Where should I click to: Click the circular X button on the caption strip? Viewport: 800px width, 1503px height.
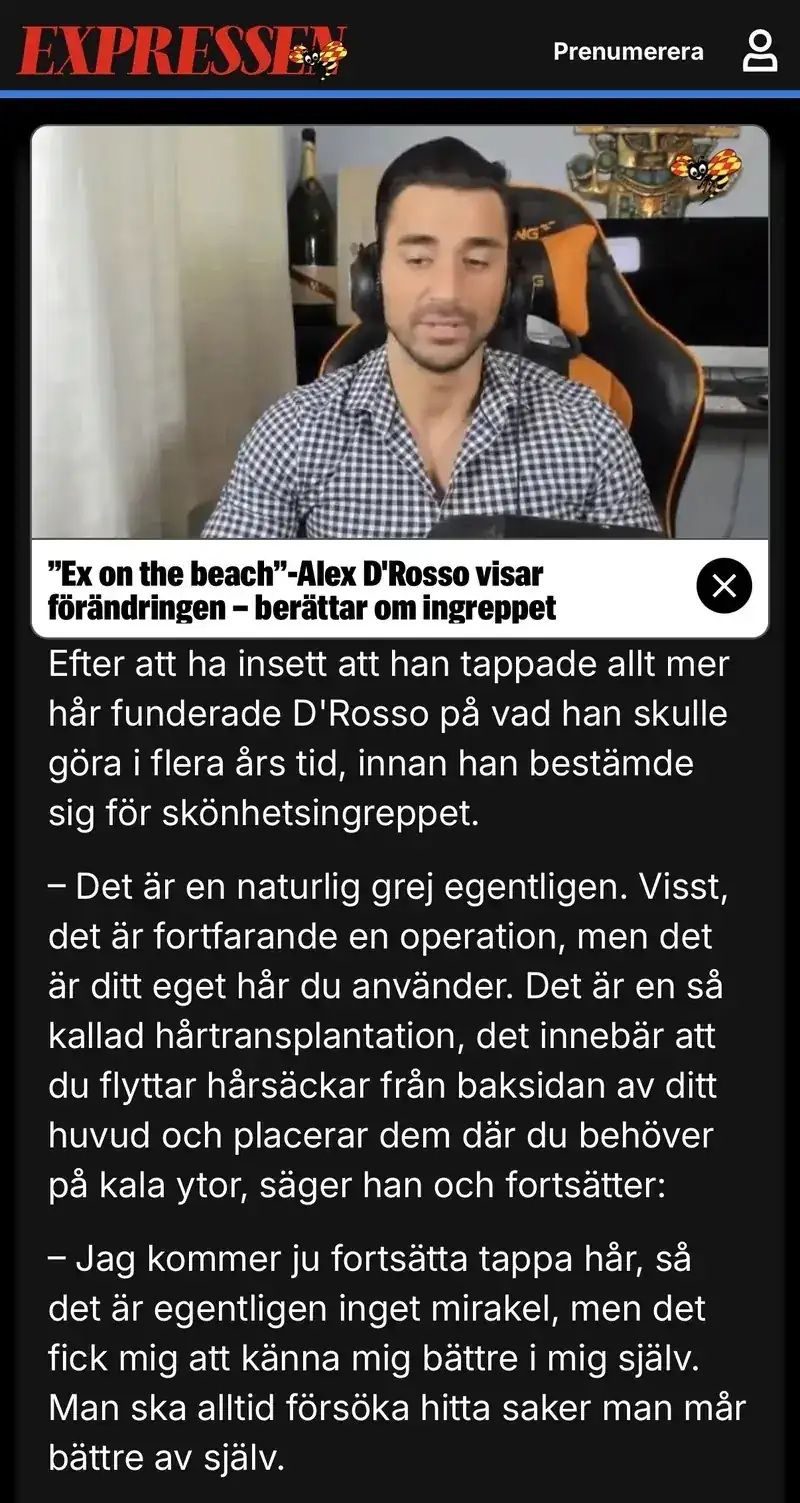723,586
